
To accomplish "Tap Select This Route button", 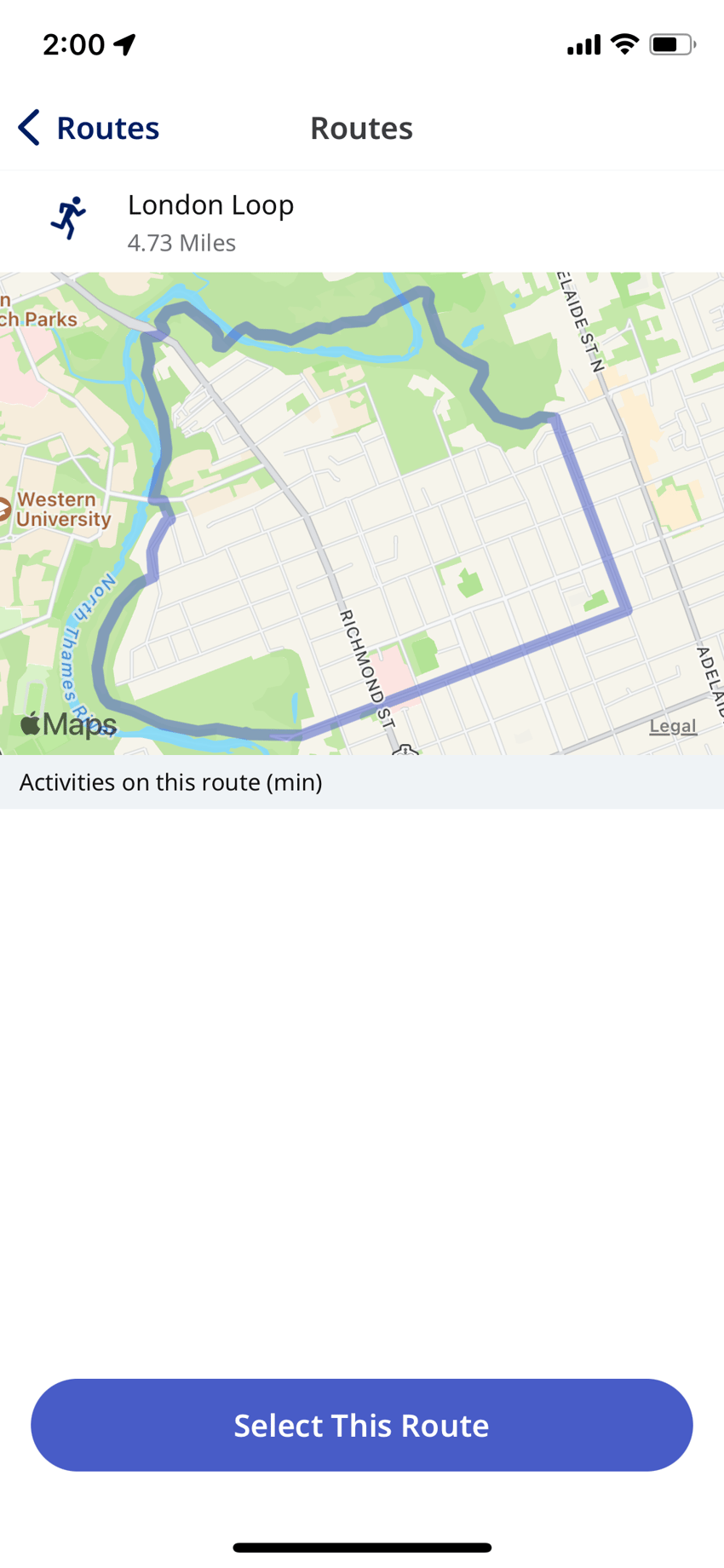I will coord(361,1425).
